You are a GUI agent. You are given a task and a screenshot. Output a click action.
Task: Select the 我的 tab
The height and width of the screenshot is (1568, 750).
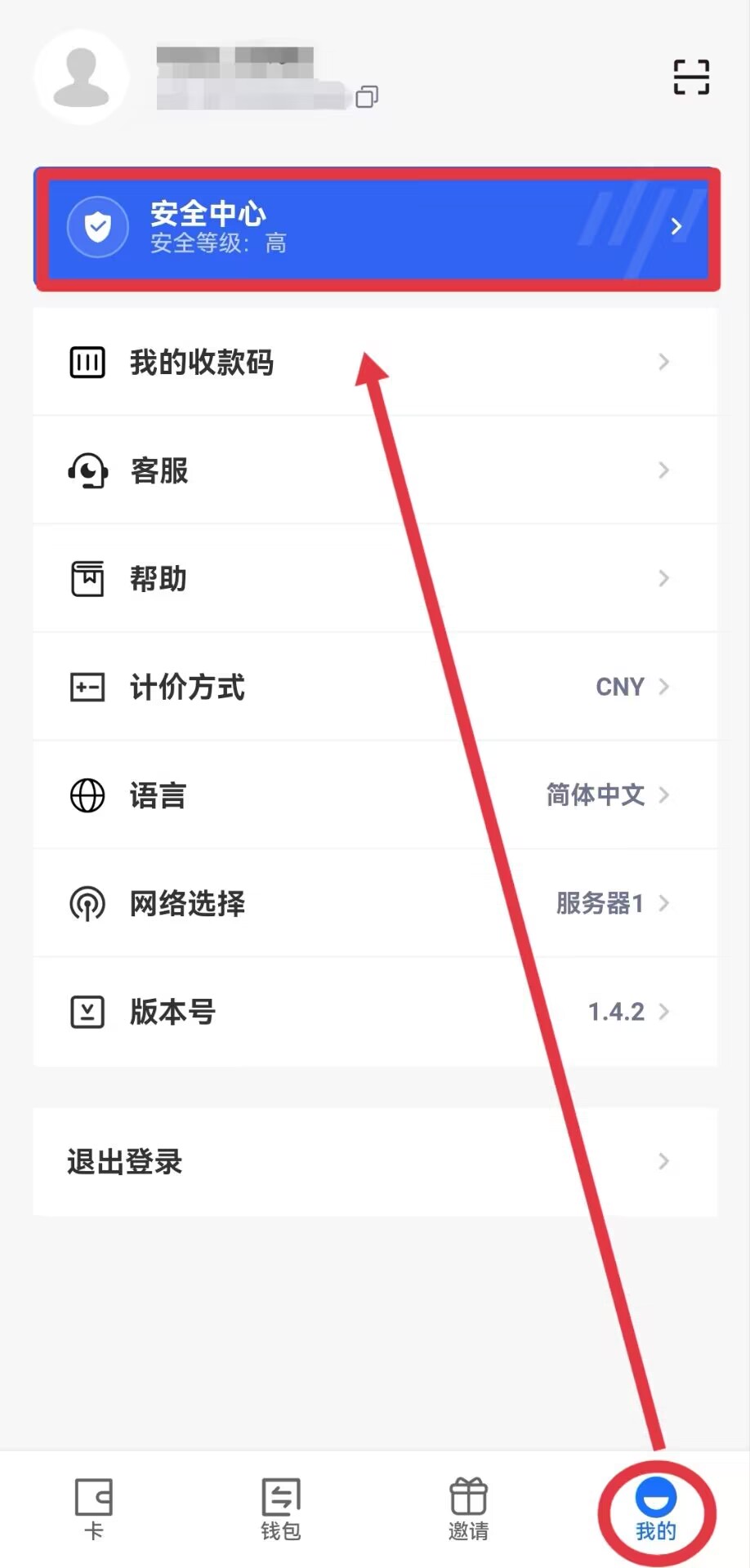tap(656, 1511)
